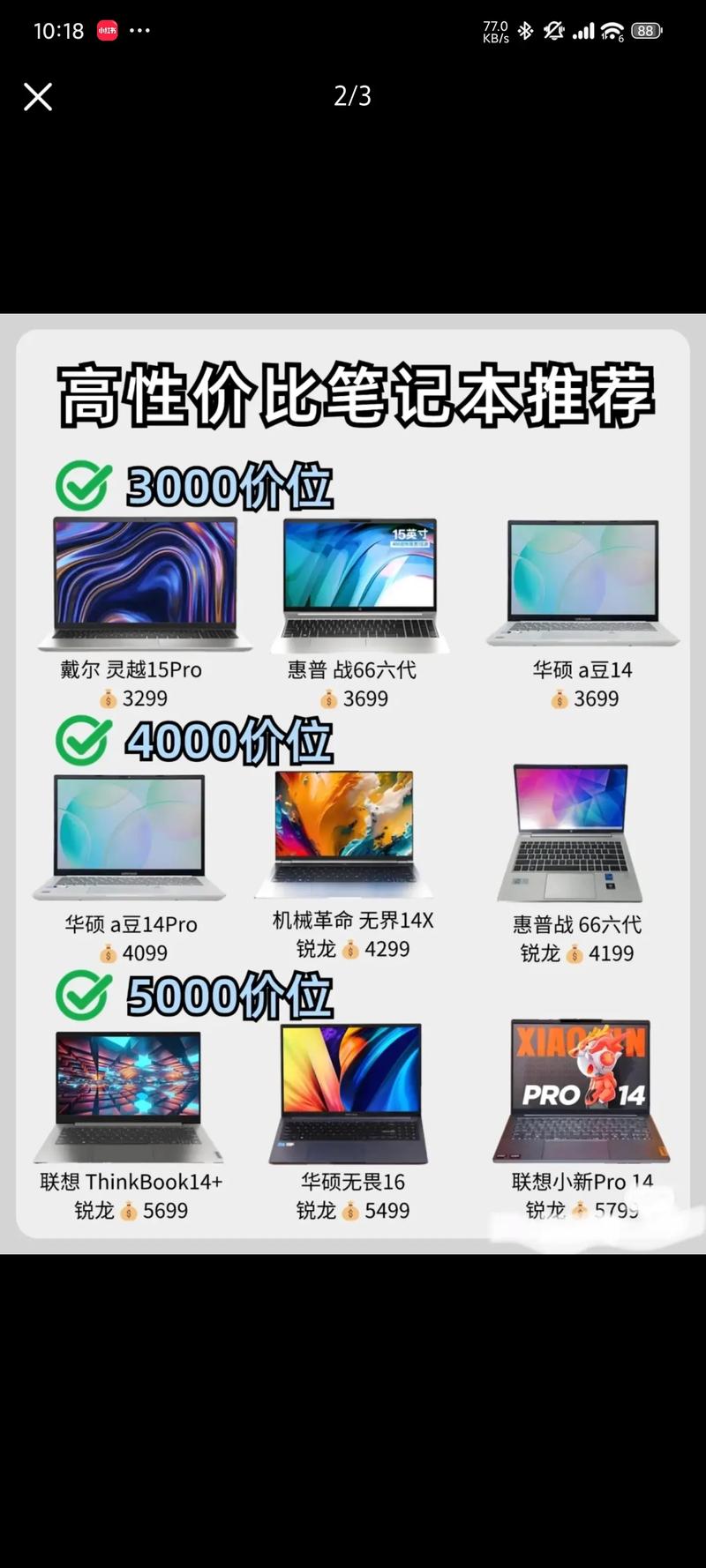Tap the money bag icon next to 5699
The width and height of the screenshot is (706, 1568).
127,1211
